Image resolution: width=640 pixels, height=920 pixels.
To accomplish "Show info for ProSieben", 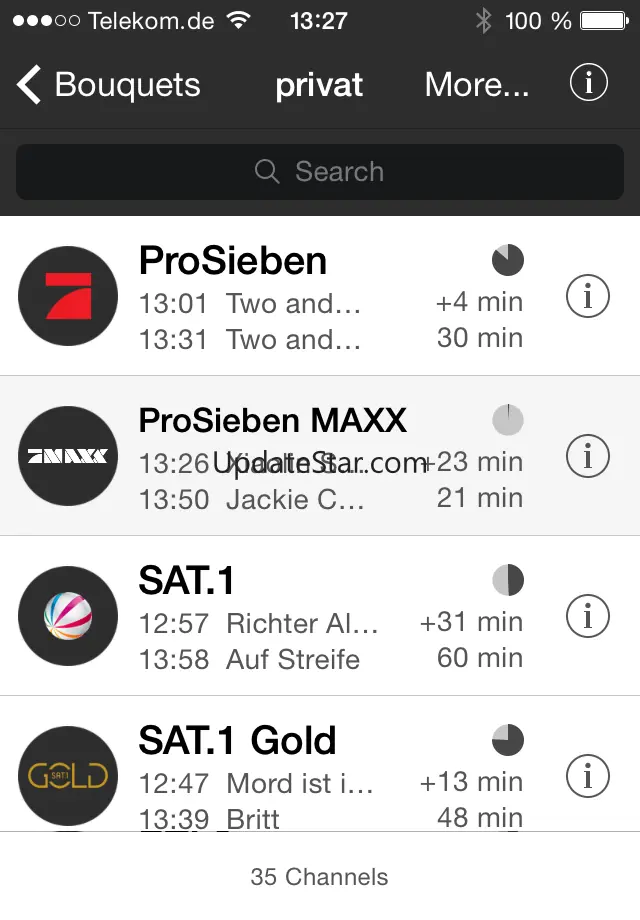I will 588,296.
